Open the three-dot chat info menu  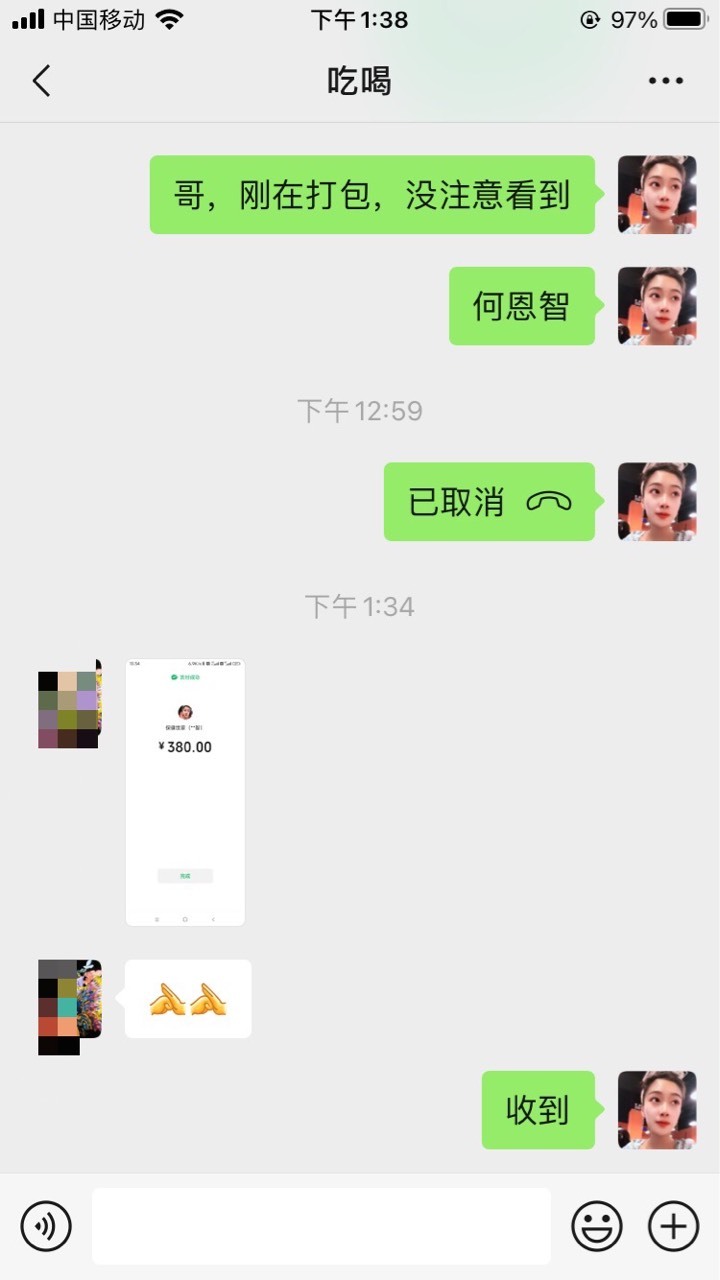tap(666, 81)
